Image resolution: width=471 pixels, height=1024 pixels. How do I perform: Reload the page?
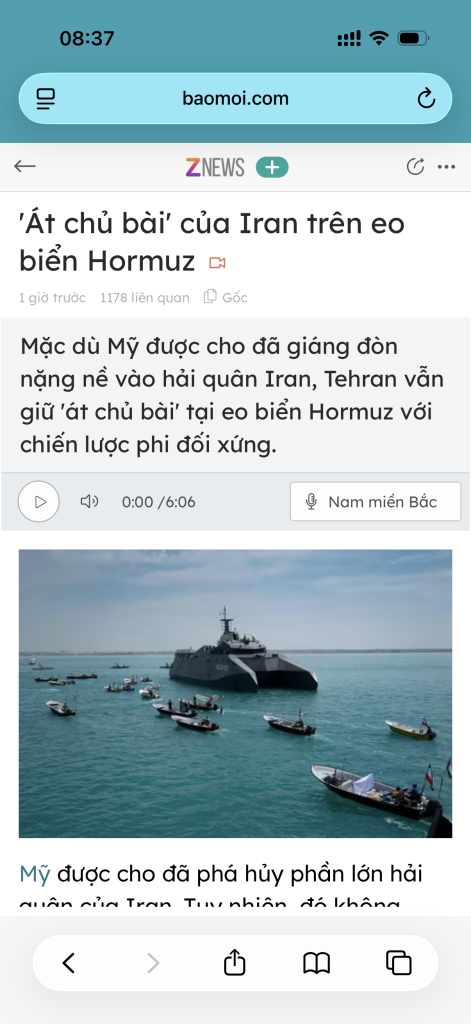tap(426, 99)
